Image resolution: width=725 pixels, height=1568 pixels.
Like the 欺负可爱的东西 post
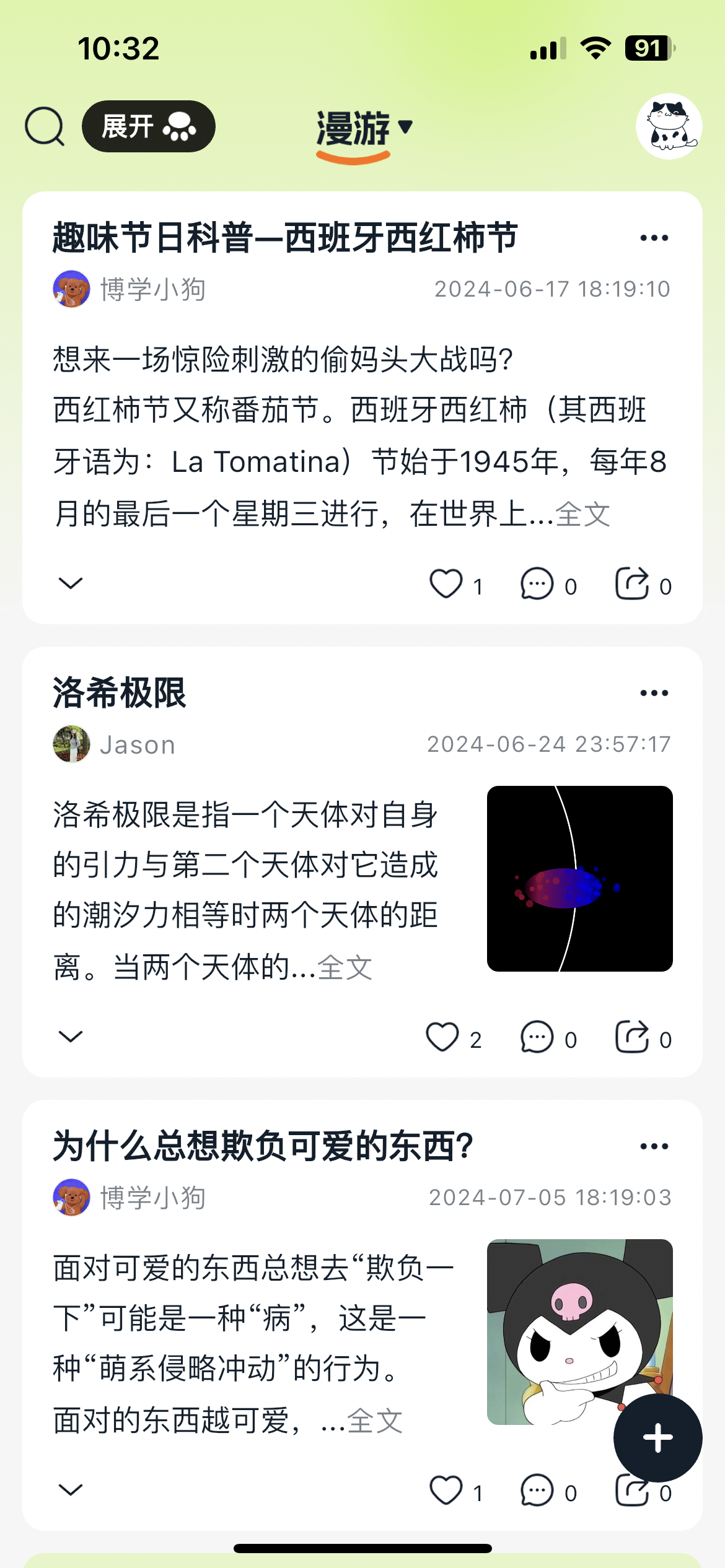point(446,1491)
